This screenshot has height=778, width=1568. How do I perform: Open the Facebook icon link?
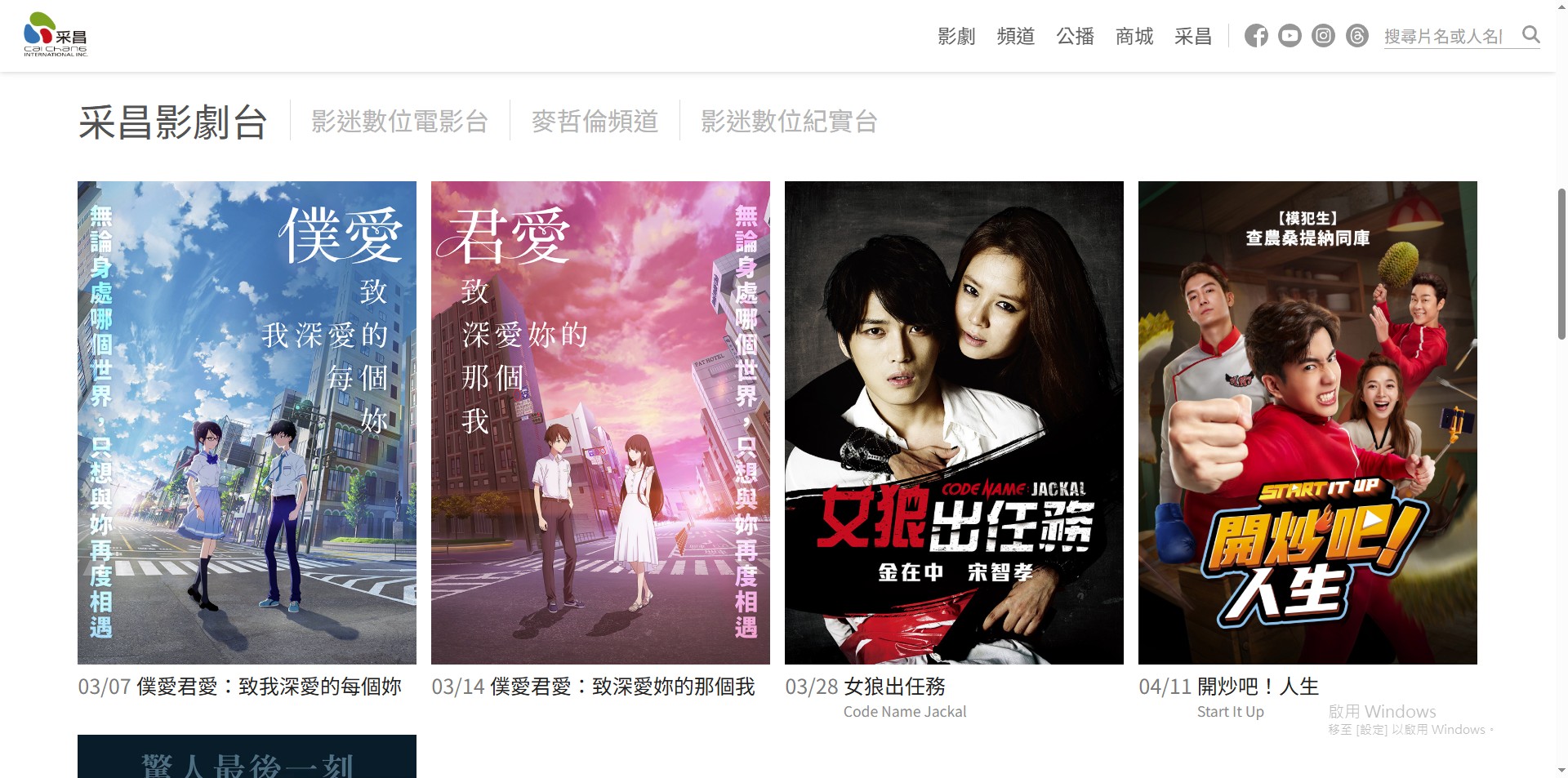click(1256, 36)
